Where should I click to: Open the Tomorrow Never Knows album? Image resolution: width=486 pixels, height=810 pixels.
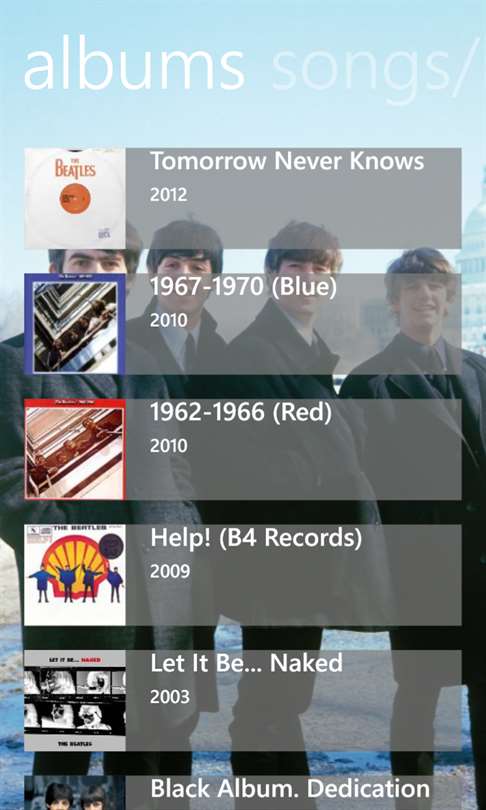point(243,198)
